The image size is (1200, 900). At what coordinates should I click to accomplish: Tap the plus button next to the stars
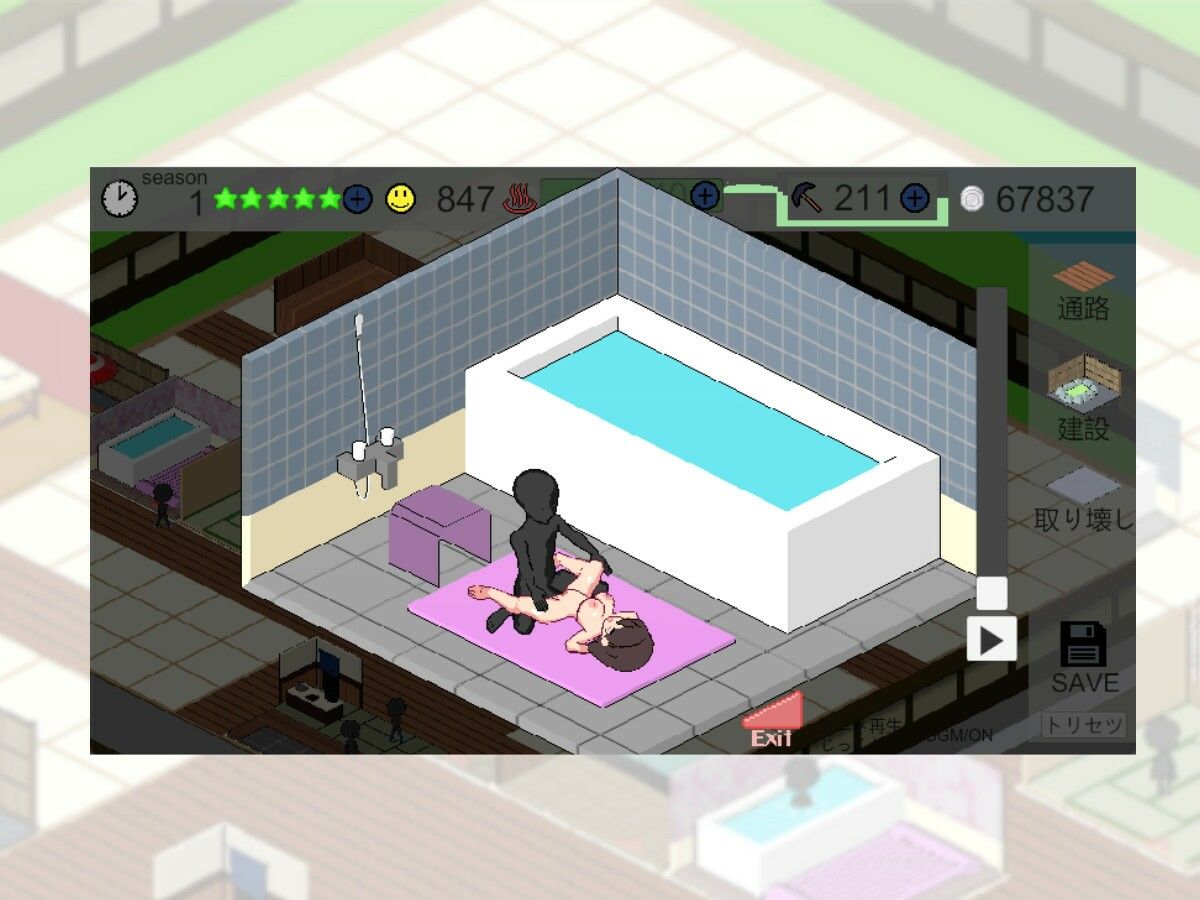[x=357, y=198]
